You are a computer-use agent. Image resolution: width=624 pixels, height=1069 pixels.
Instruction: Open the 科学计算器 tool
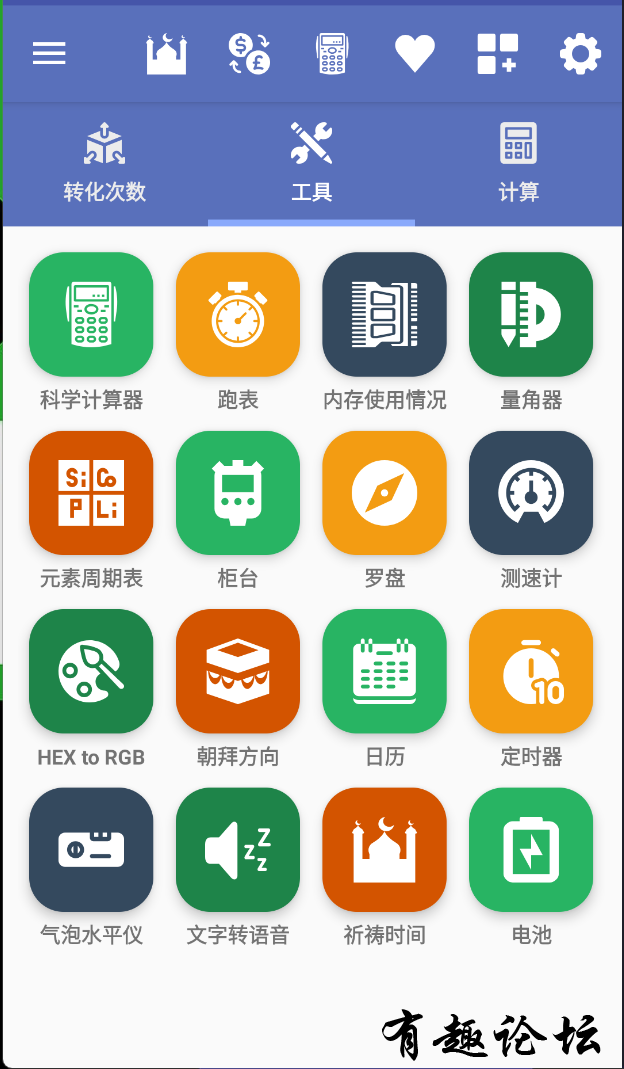click(91, 315)
